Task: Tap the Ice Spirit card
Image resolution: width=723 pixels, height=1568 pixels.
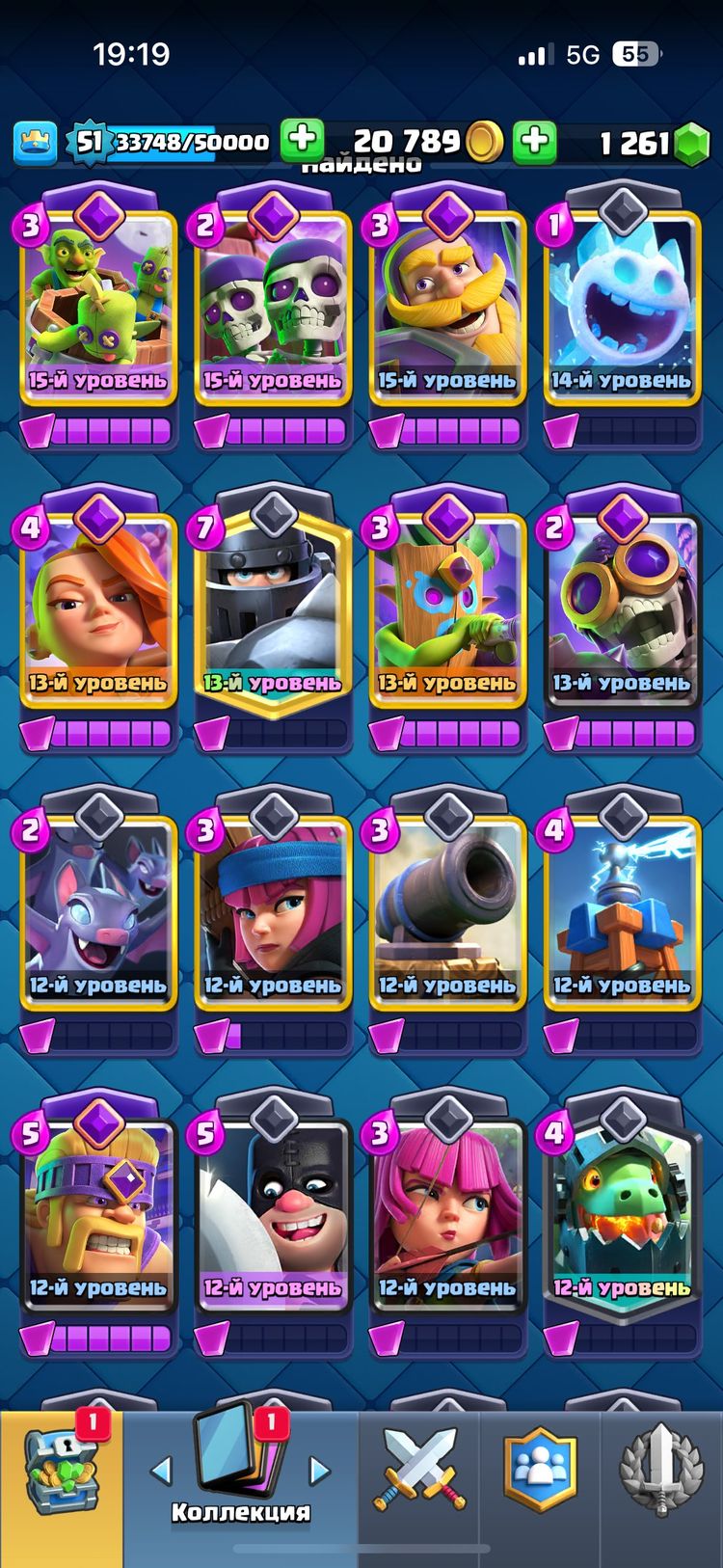Action: click(621, 309)
